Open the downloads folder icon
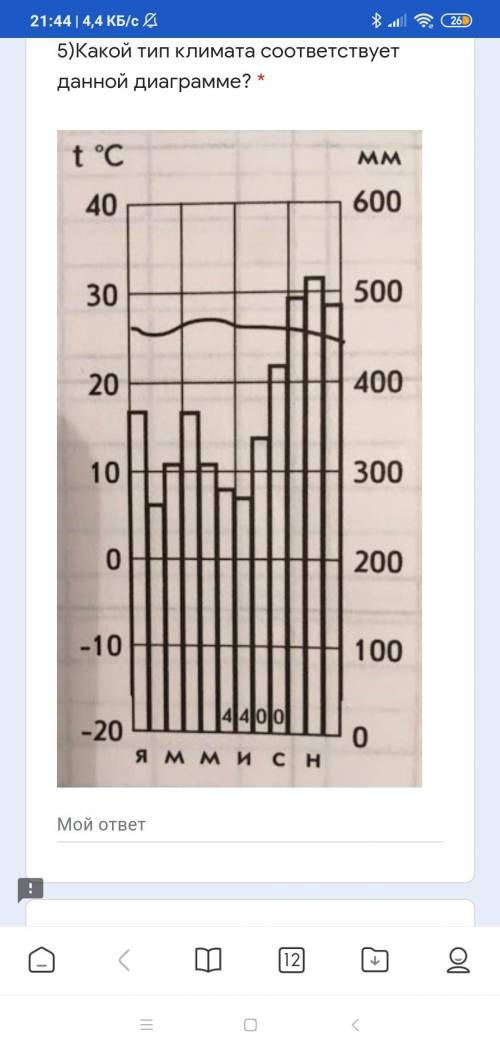The height and width of the screenshot is (1055, 500). coord(375,959)
